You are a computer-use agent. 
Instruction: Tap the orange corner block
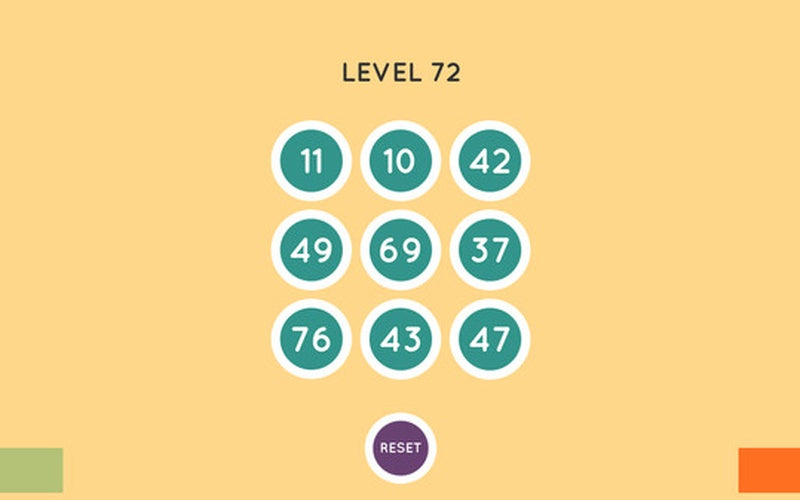(x=769, y=470)
